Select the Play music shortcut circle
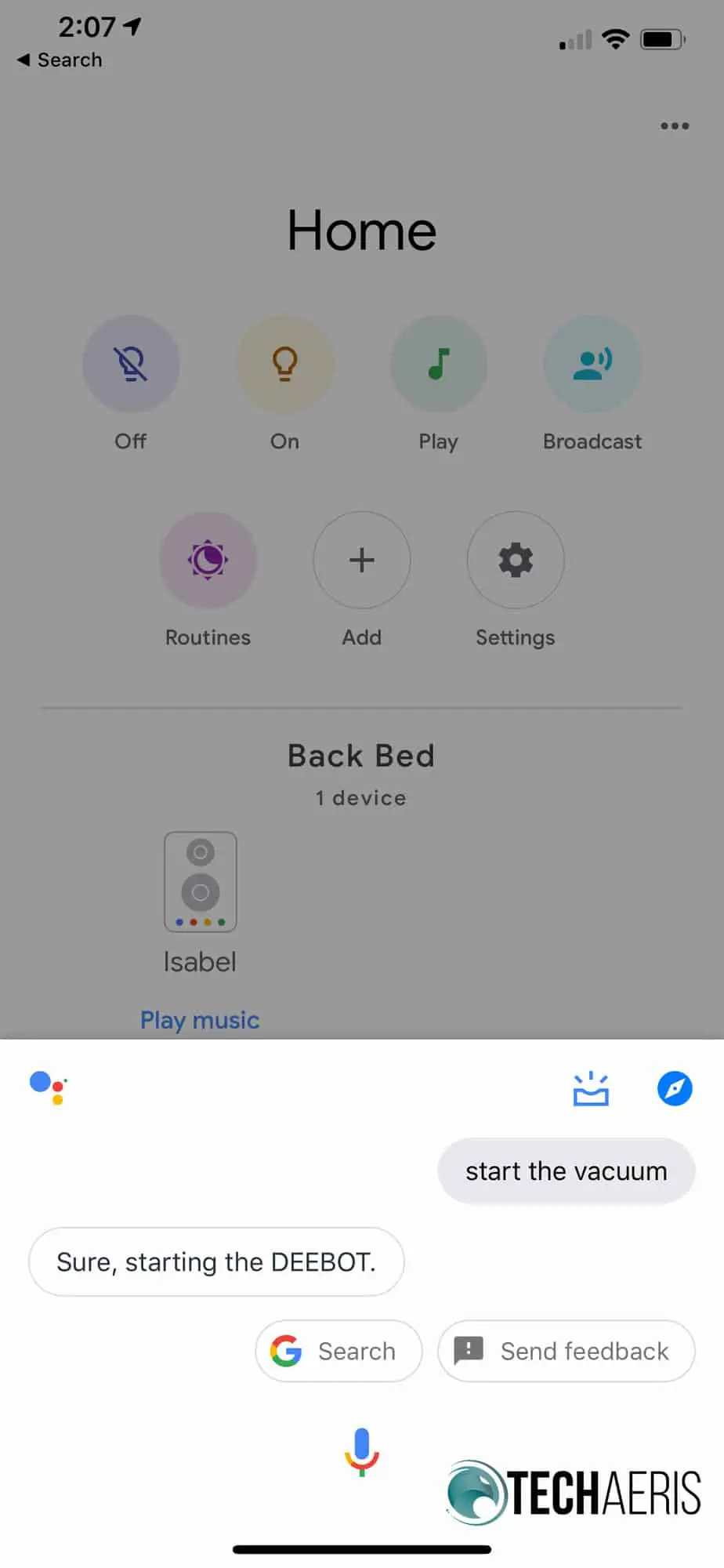 click(x=439, y=364)
